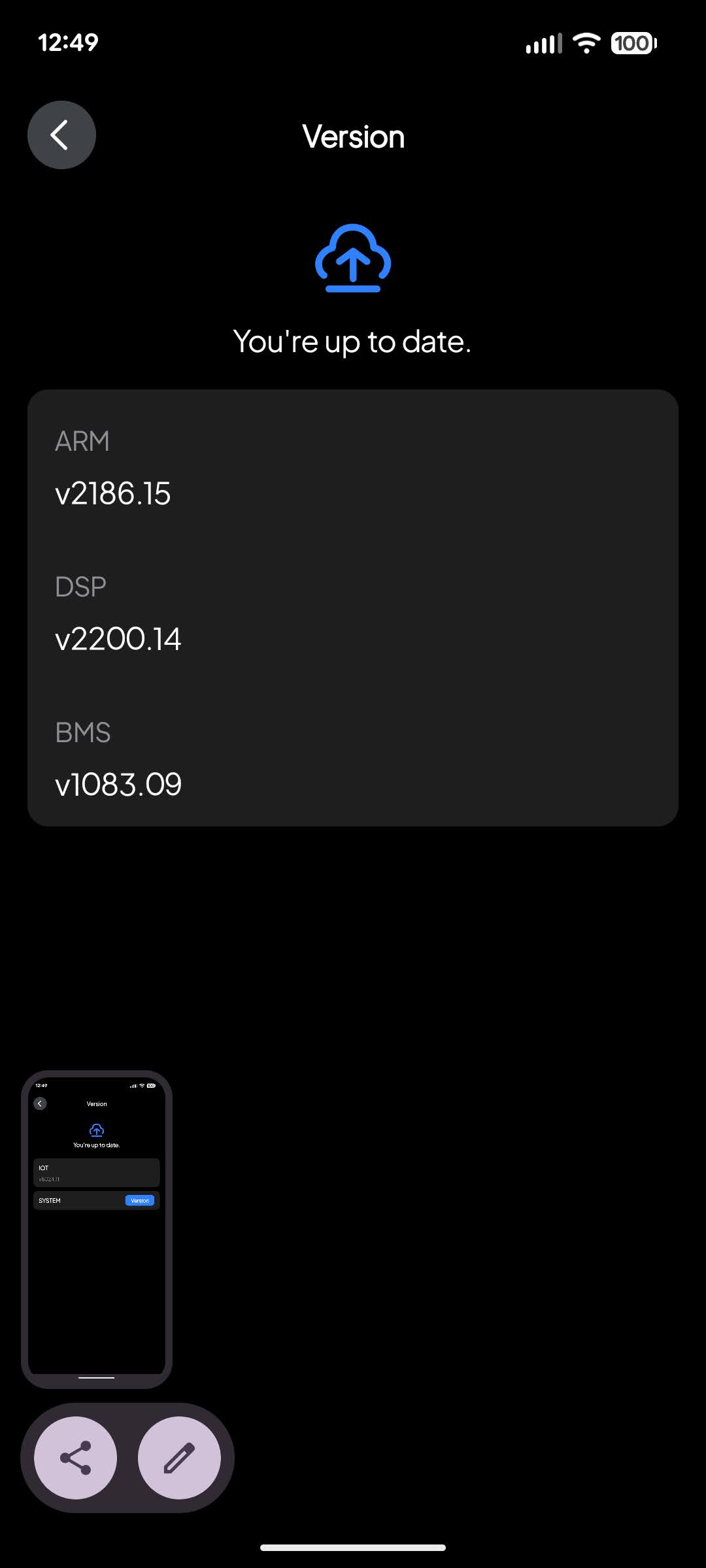
Task: Open the screenshot preview thumbnail
Action: pyautogui.click(x=97, y=1230)
